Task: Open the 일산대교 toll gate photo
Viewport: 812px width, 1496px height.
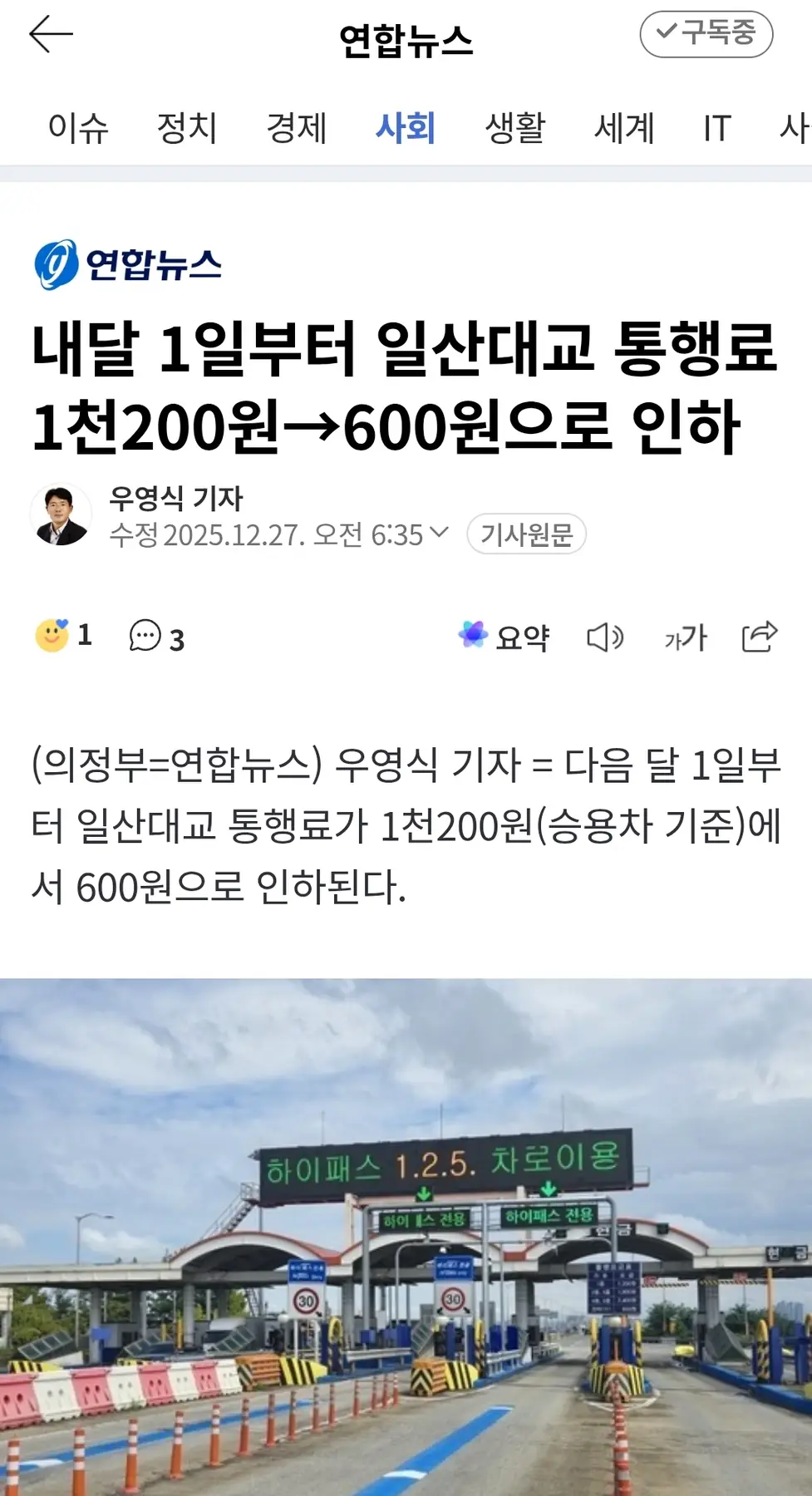Action: [x=406, y=1237]
